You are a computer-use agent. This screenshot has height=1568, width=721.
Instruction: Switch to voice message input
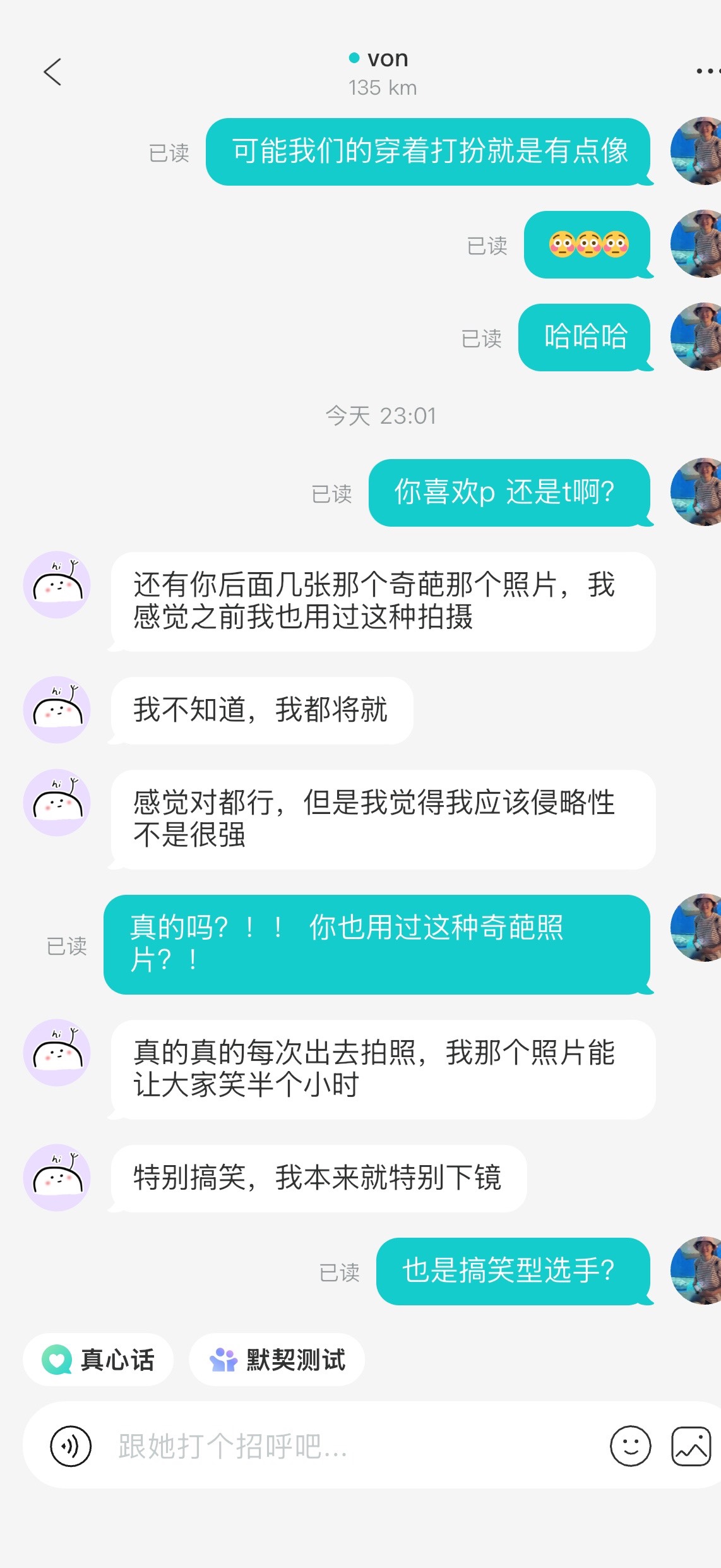pyautogui.click(x=71, y=1445)
